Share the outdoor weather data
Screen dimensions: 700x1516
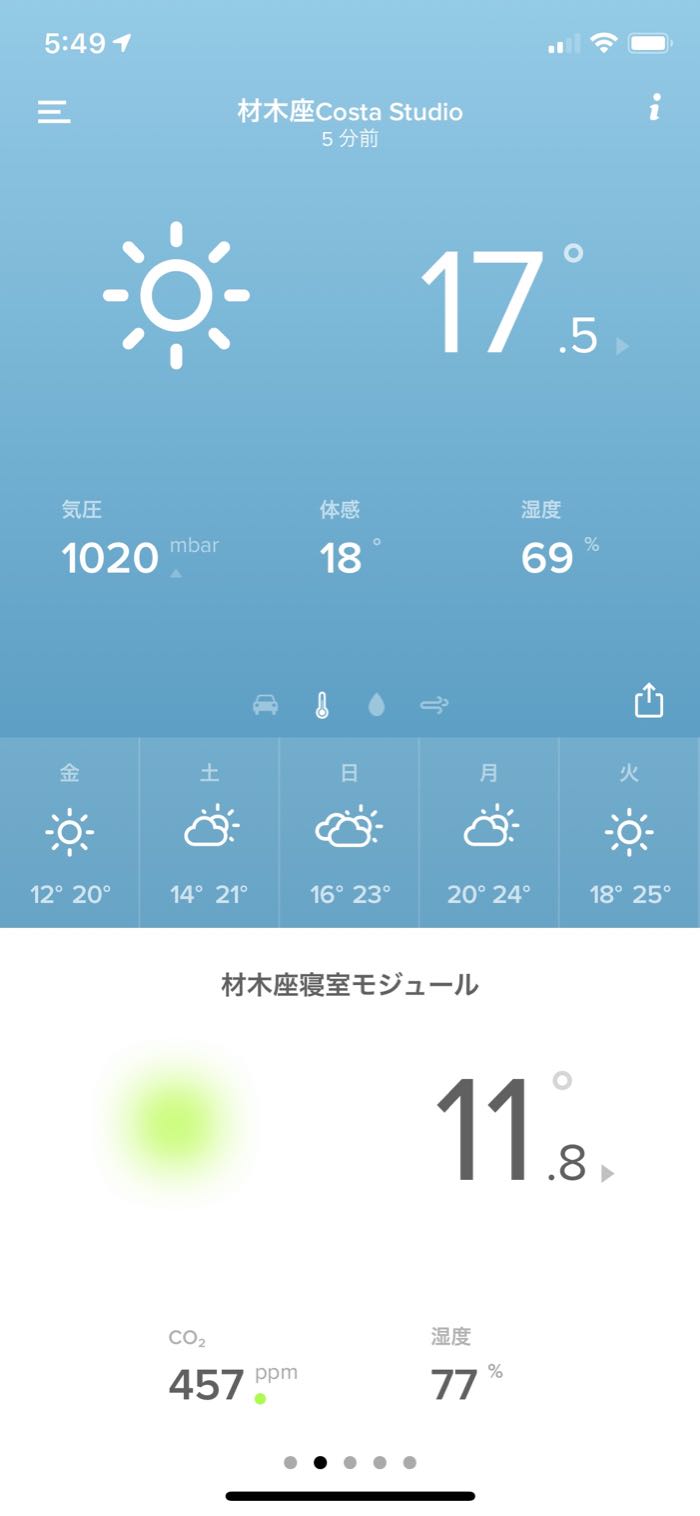click(x=649, y=700)
